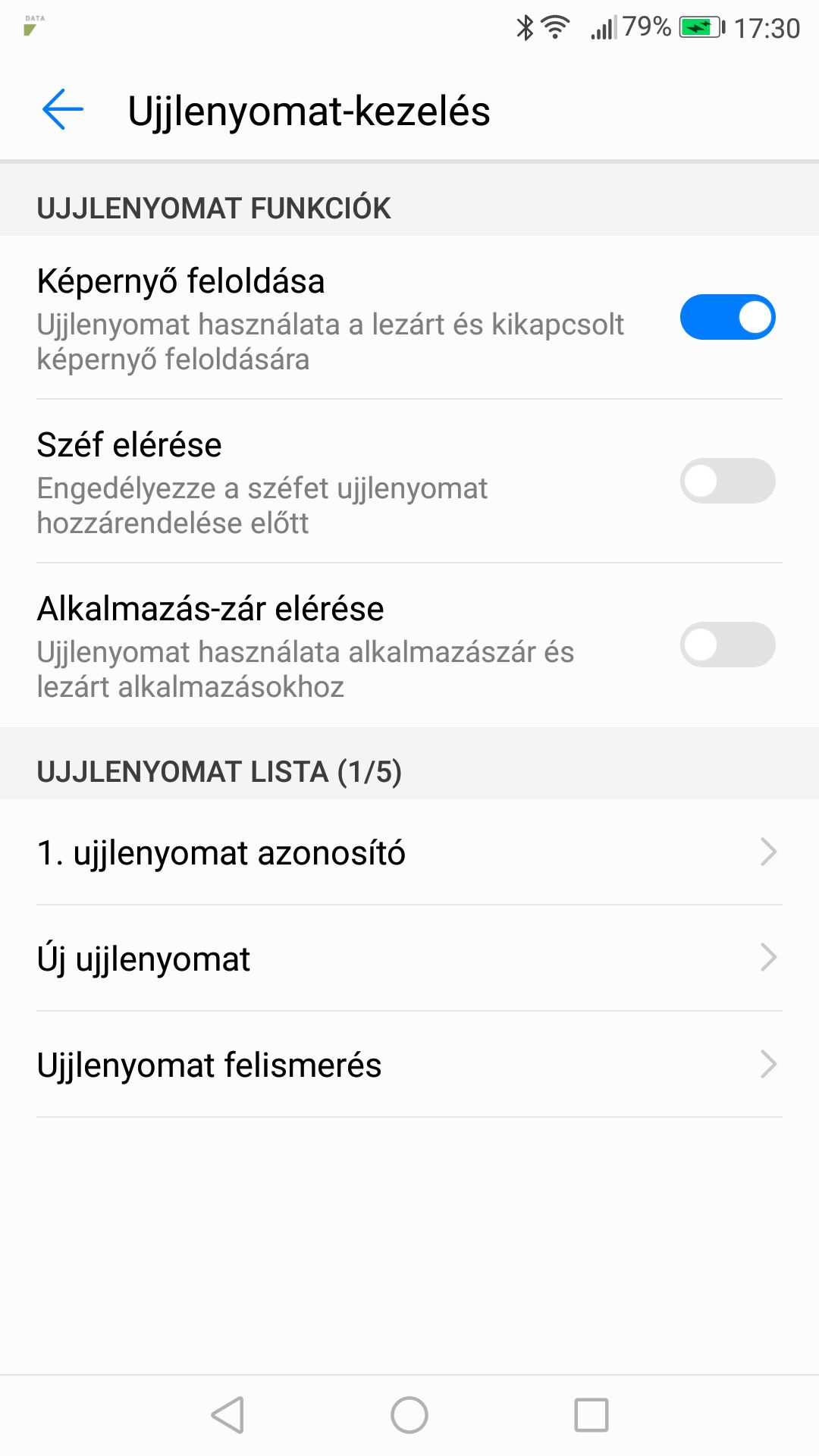The height and width of the screenshot is (1456, 819).
Task: Add a new fingerprint via Új ujjlenyomat
Action: (409, 959)
